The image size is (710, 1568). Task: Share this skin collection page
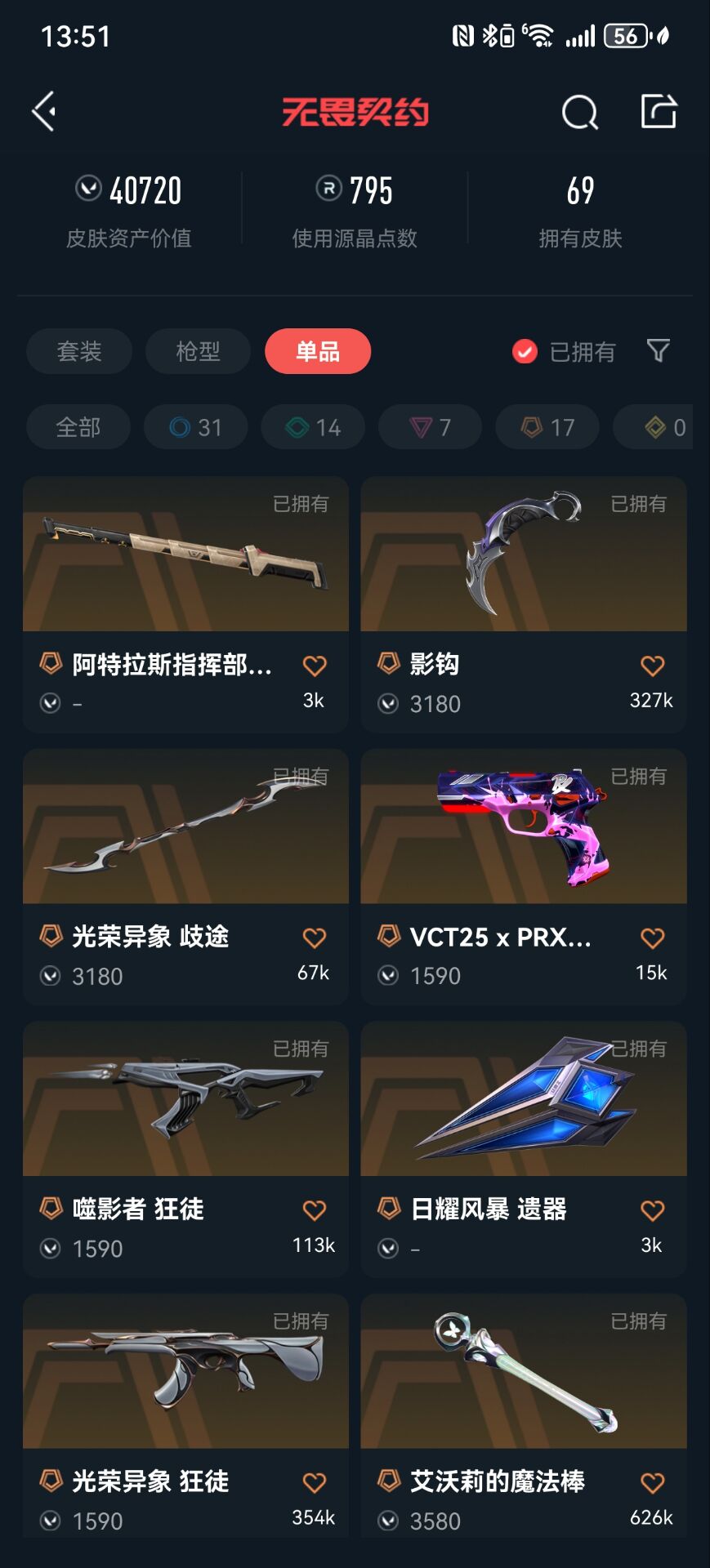click(x=659, y=111)
